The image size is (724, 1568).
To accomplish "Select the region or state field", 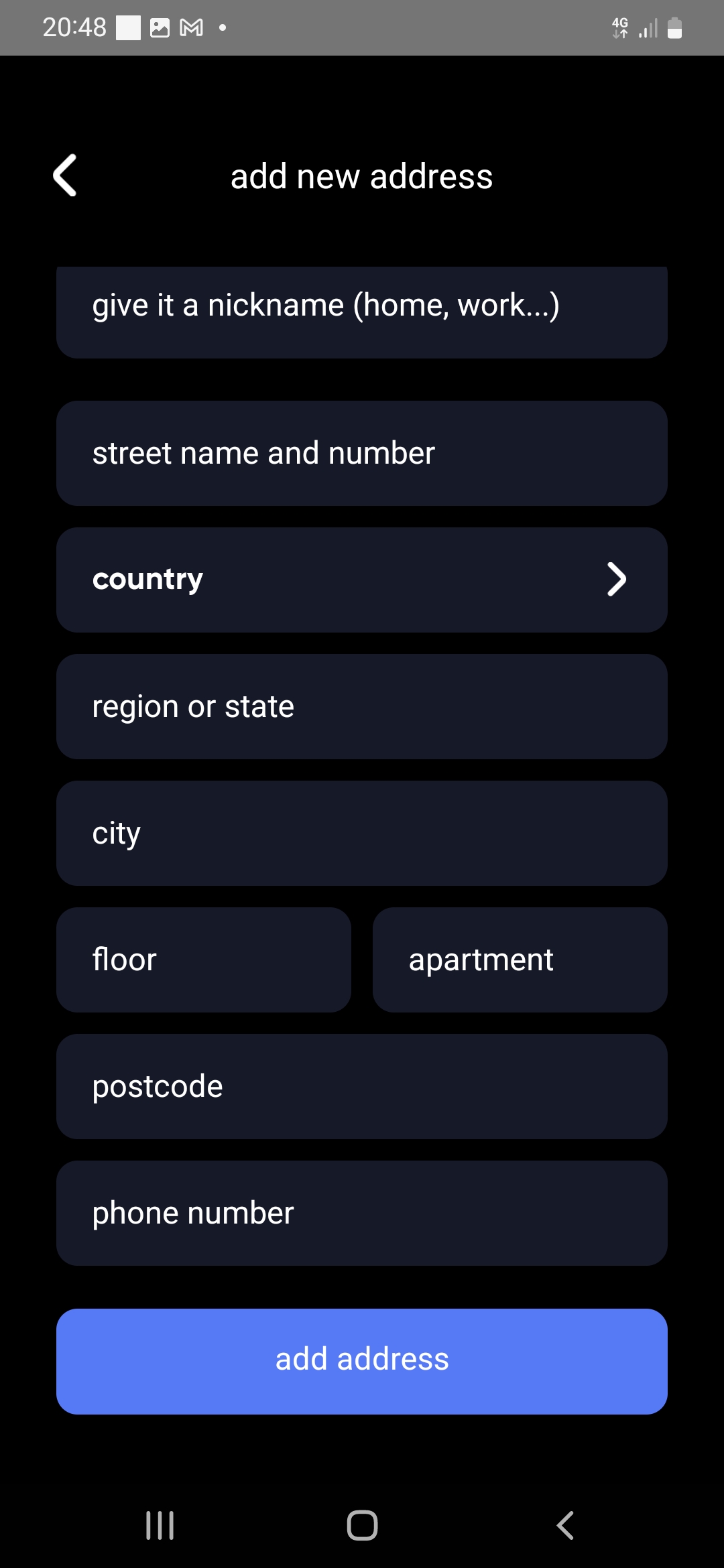I will pyautogui.click(x=362, y=706).
